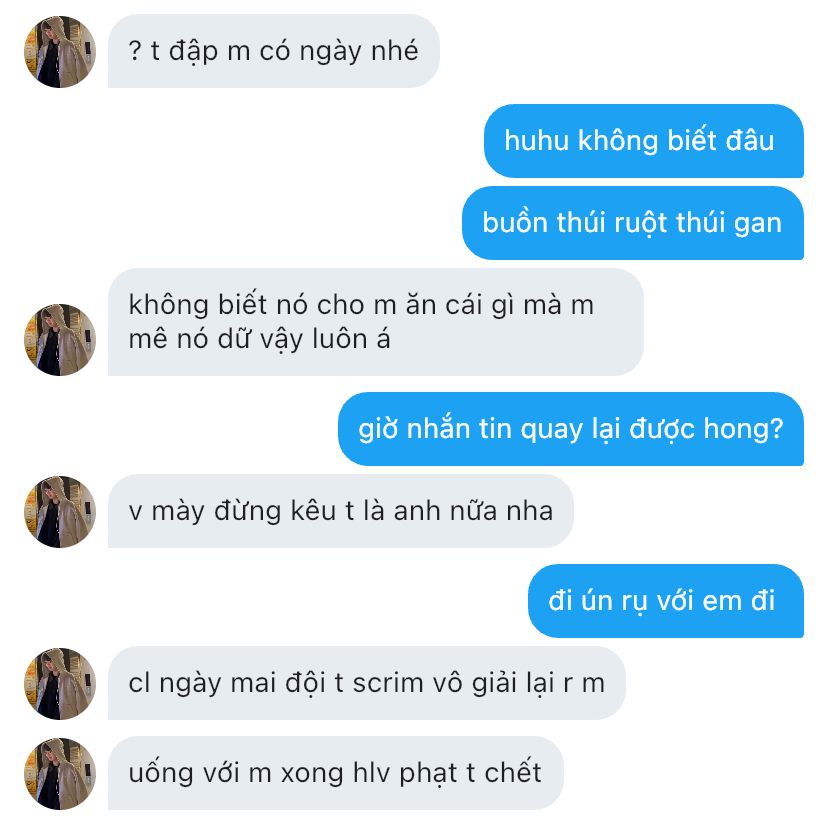This screenshot has height=823, width=828.
Task: Tap avatar next to "cl ngày mai đội t scrim"
Action: 60,684
